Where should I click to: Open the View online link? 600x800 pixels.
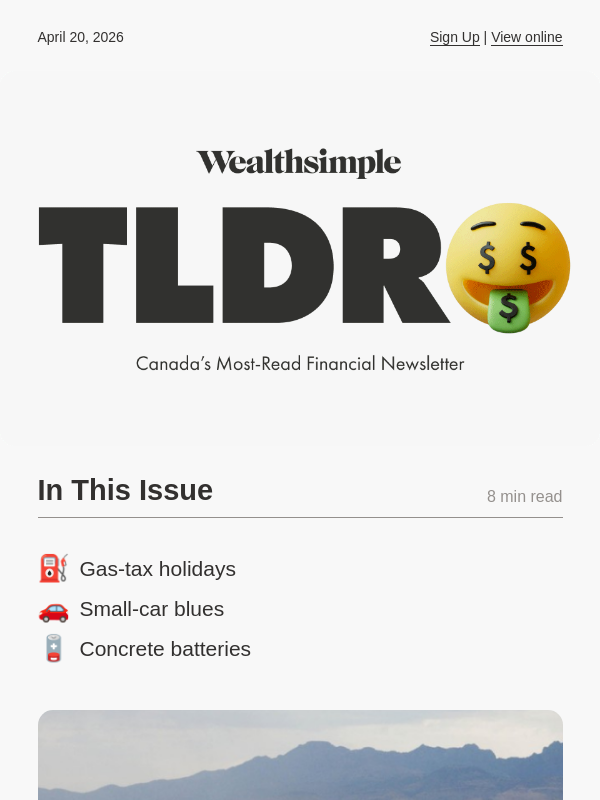(x=526, y=37)
